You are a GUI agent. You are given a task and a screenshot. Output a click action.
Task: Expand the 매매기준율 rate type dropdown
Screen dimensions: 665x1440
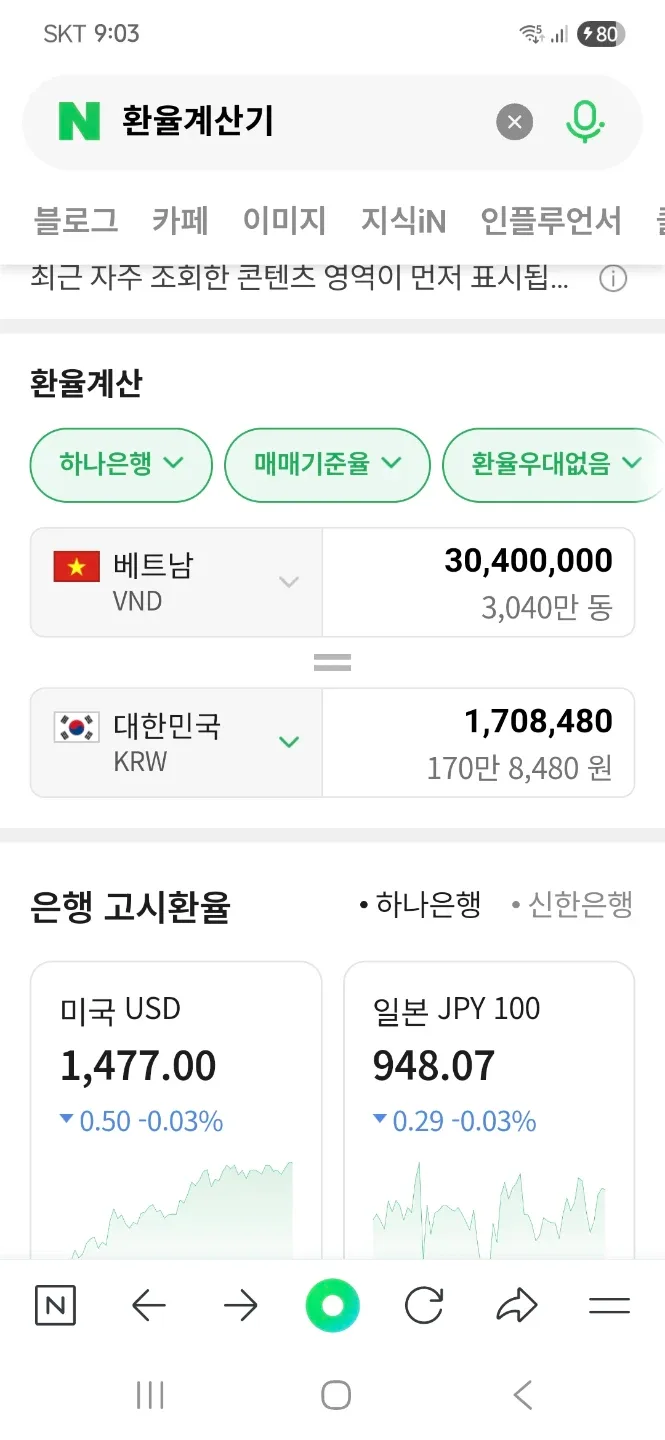[327, 464]
